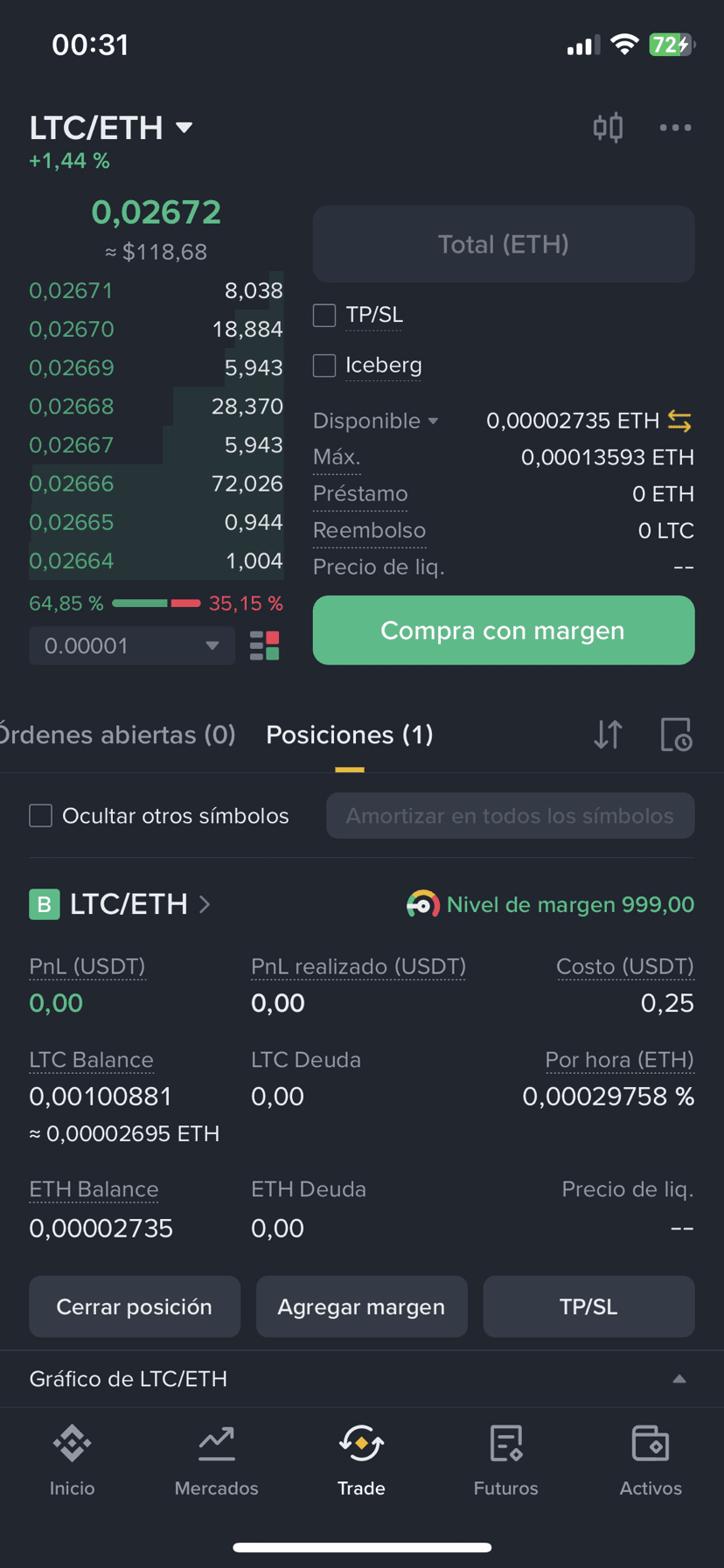Check Ocultar otros símbolos
This screenshot has width=724, height=1568.
click(41, 816)
